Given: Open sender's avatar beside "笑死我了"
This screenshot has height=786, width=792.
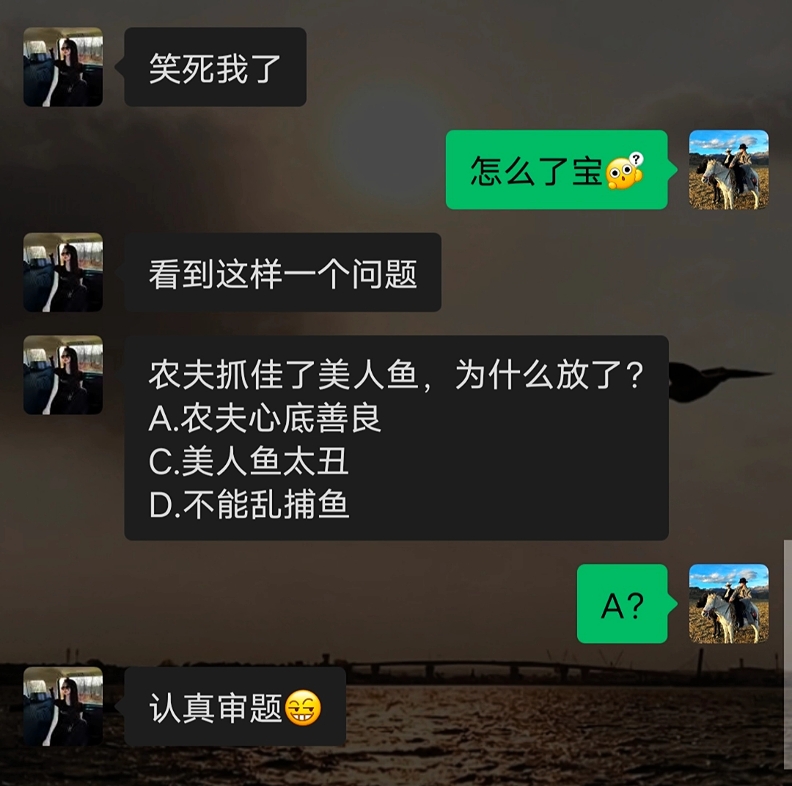Looking at the screenshot, I should tap(63, 67).
